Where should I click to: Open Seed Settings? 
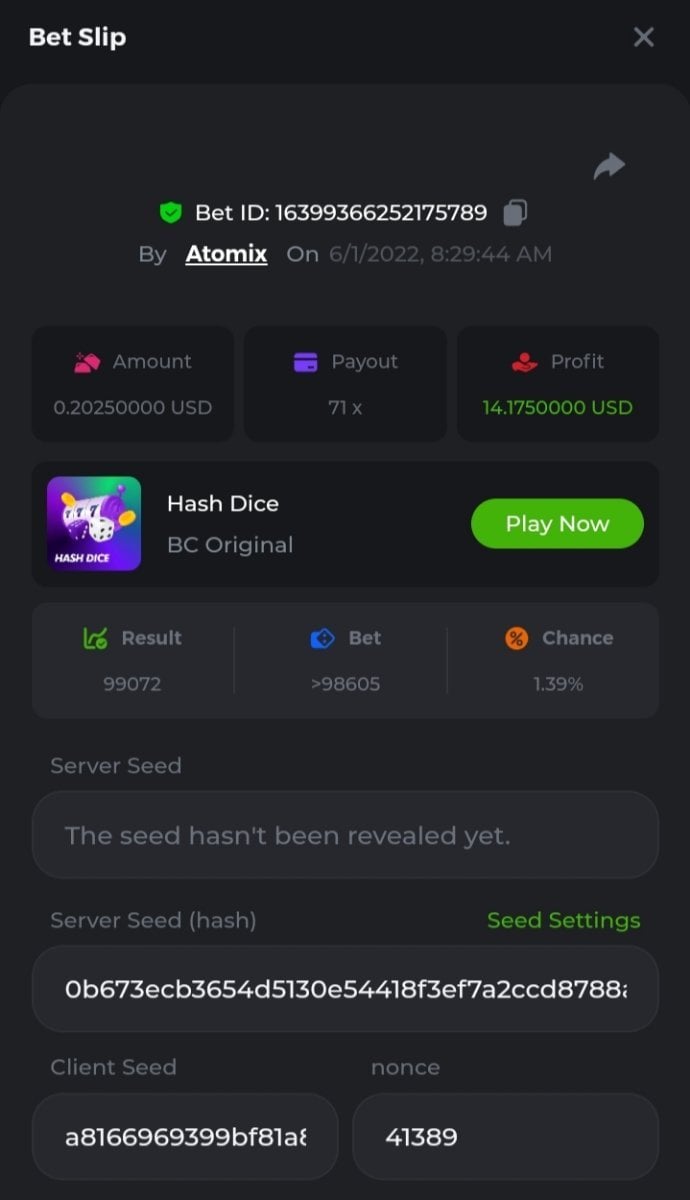563,921
